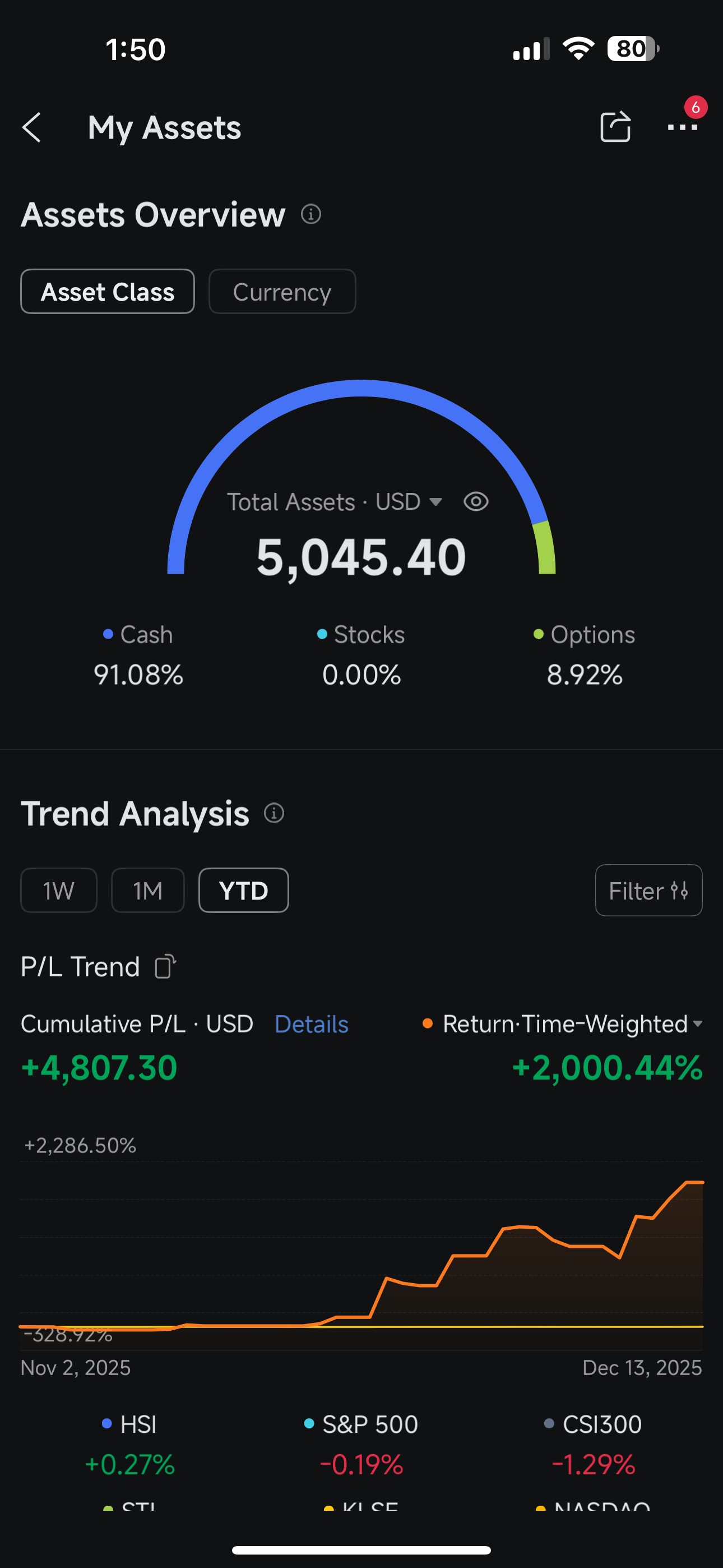Select the Asset Class tab
723x1568 pixels.
[108, 292]
